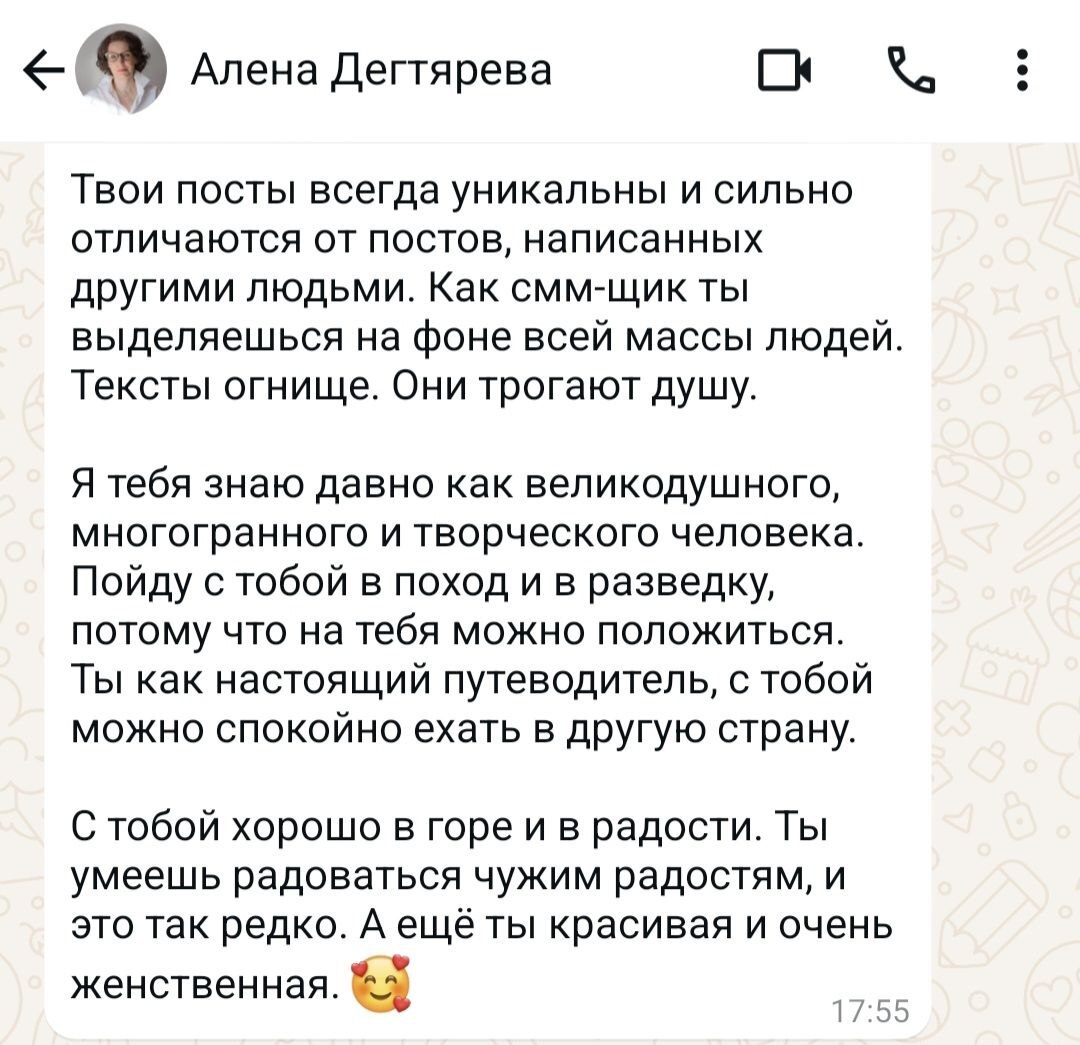
Task: Open Алена Дегтярева's contact info
Action: point(370,72)
